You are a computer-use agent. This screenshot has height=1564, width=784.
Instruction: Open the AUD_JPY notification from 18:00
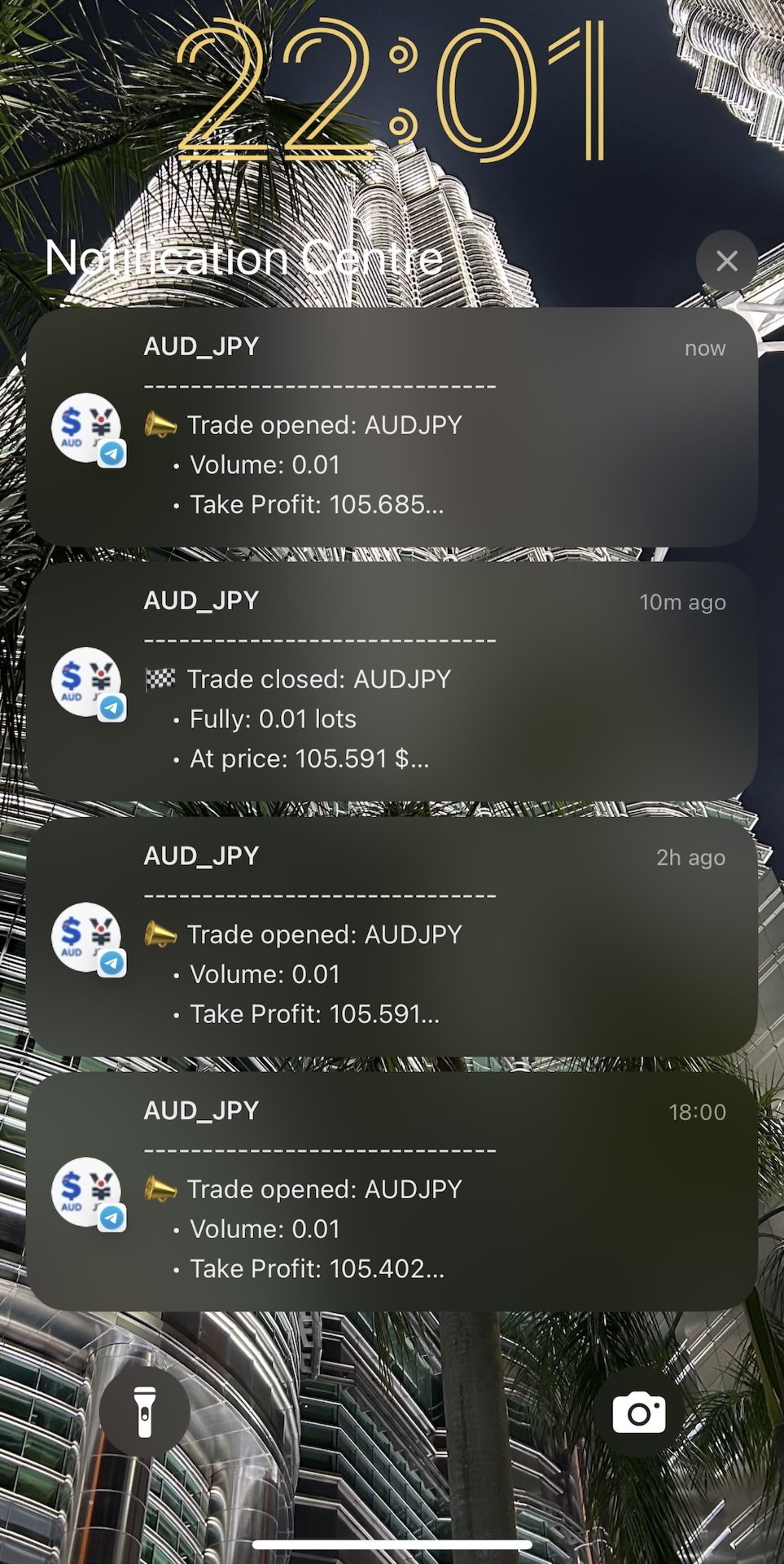pyautogui.click(x=392, y=1191)
